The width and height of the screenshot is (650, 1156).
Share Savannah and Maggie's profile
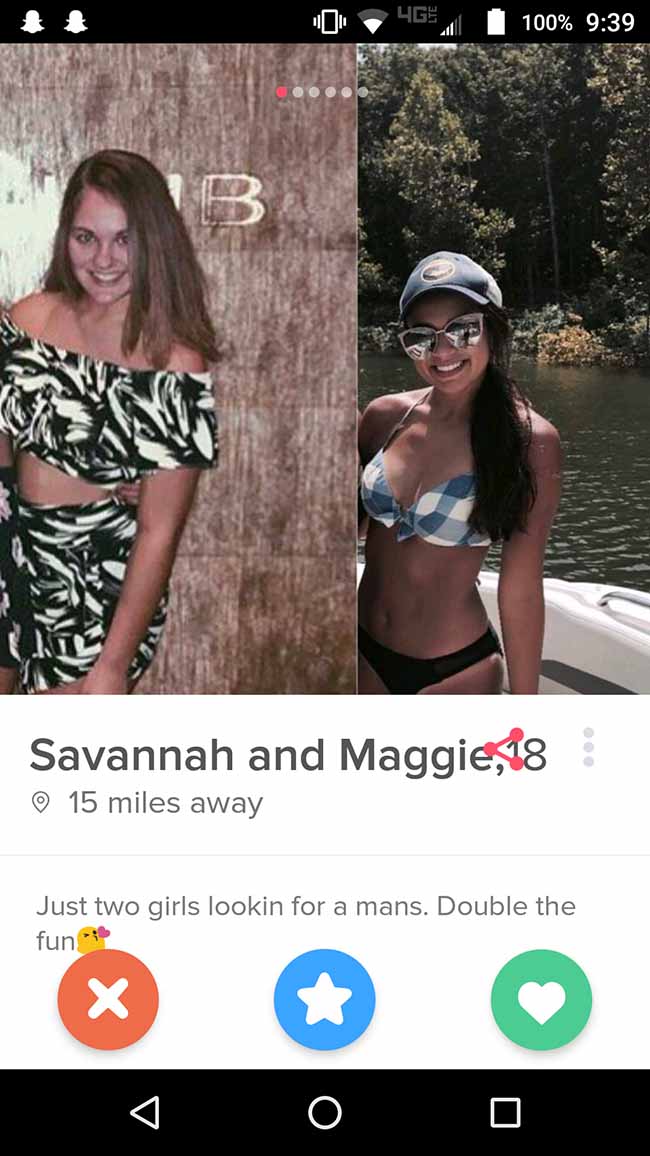point(505,748)
